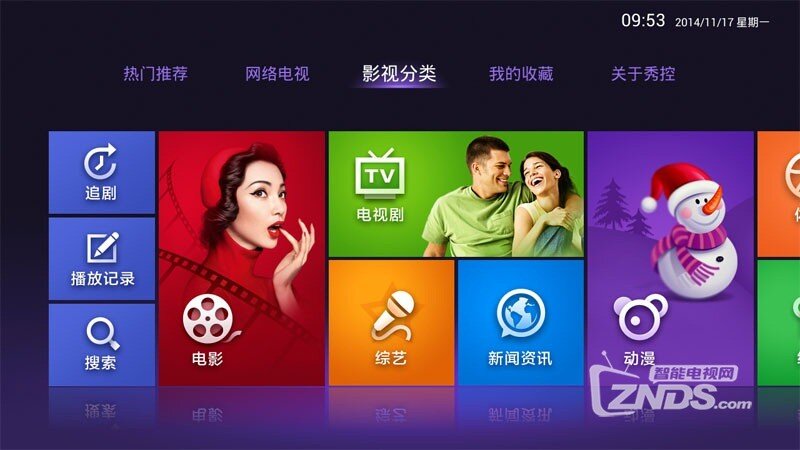Screen dimensions: 800x450
Task: Select the 综艺 variety shows tile
Action: coord(391,322)
